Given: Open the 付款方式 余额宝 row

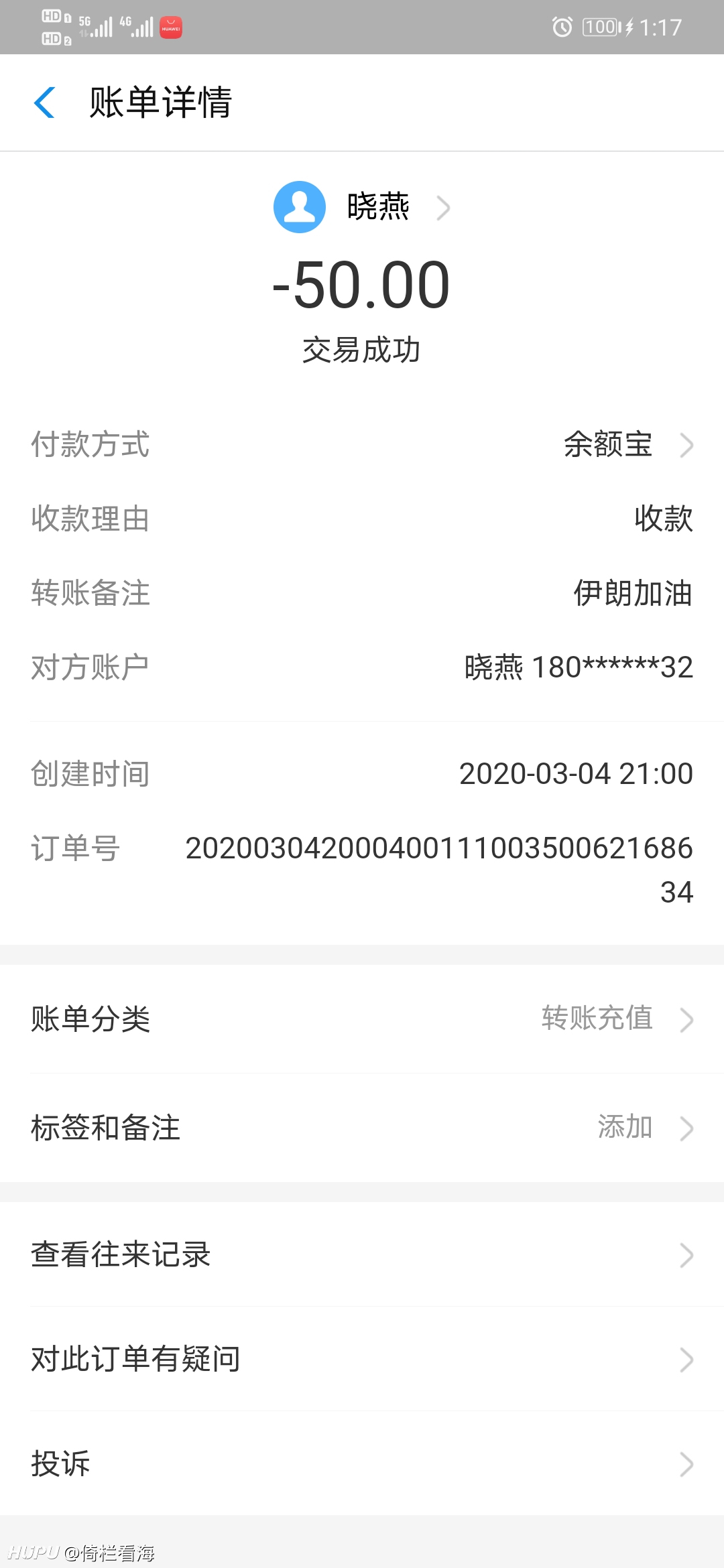Looking at the screenshot, I should point(362,445).
